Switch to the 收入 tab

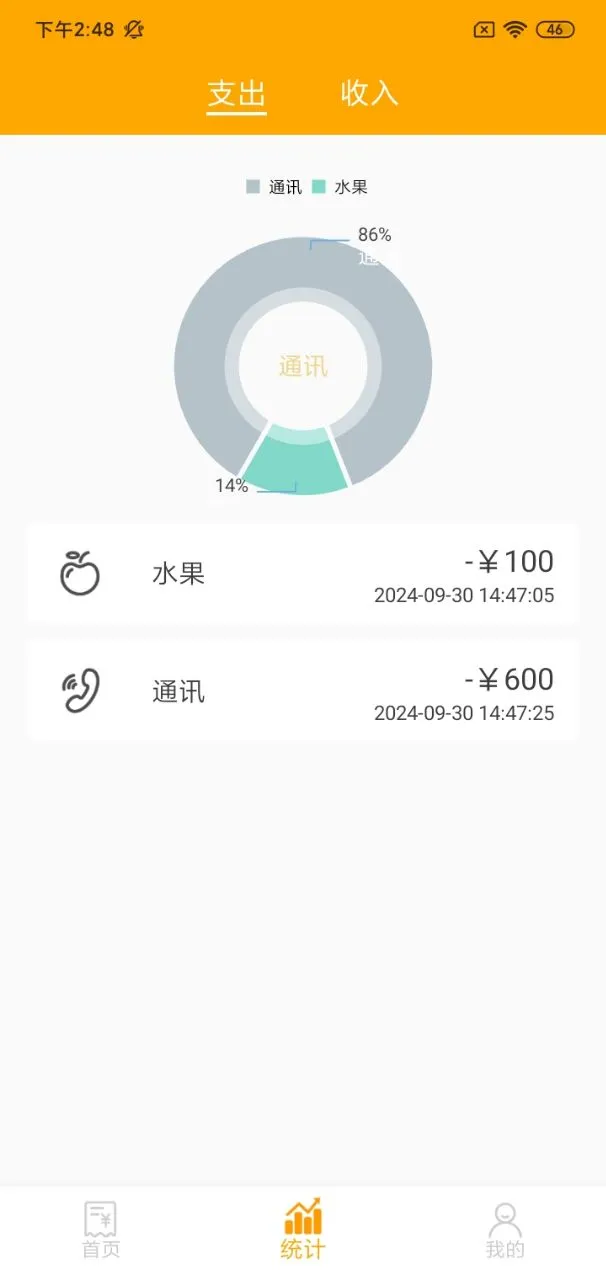370,93
